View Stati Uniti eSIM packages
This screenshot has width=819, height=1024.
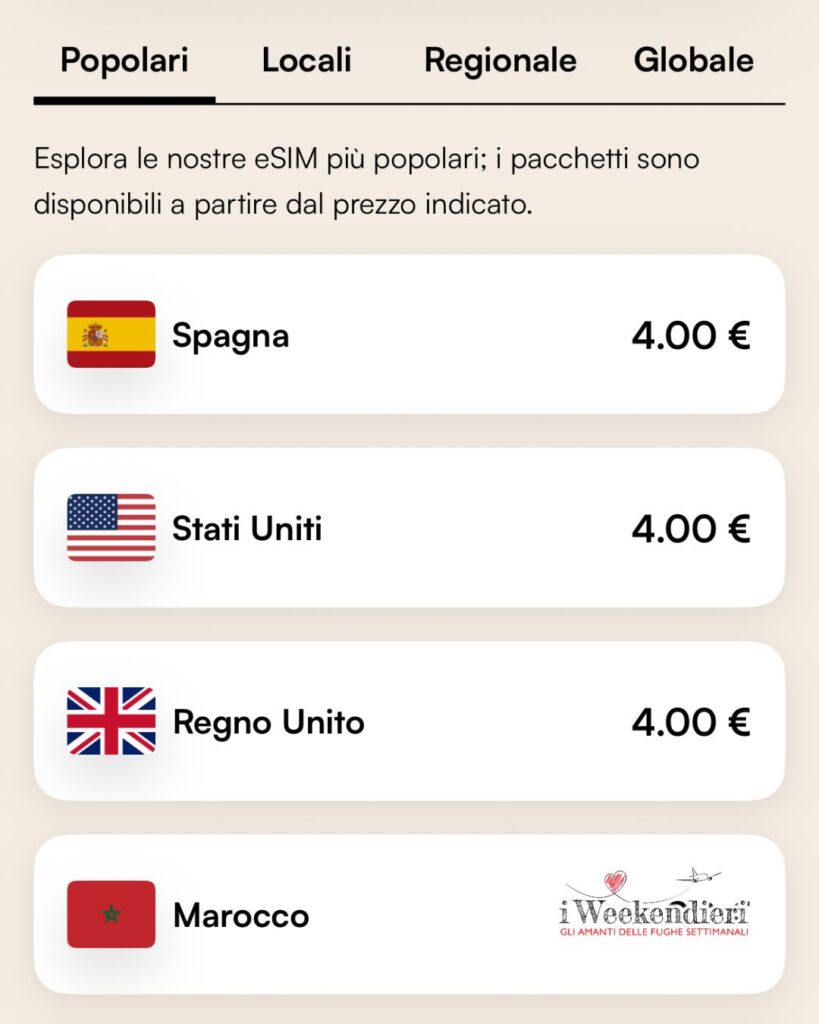tap(409, 528)
